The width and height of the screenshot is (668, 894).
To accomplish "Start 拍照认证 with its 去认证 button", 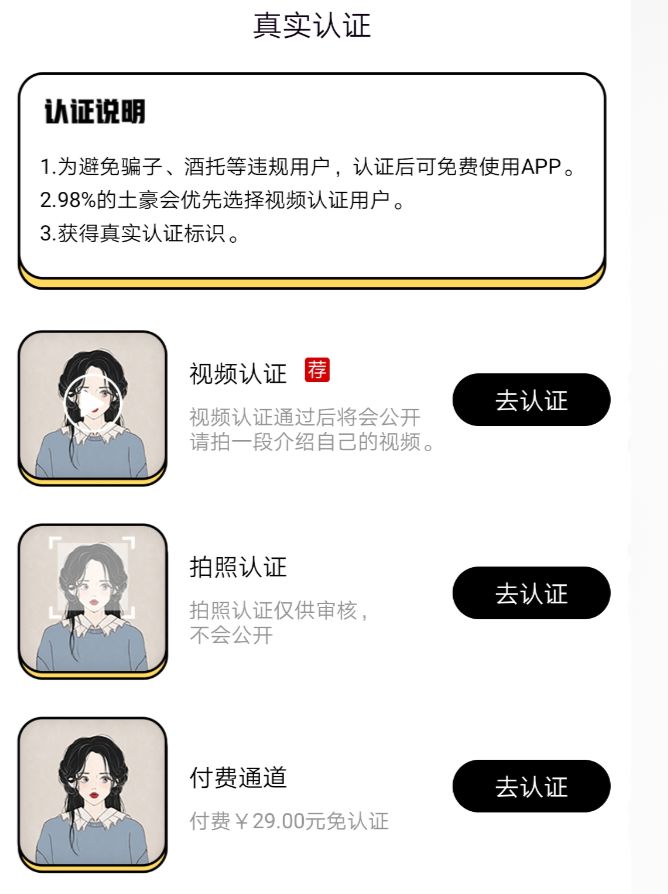I will (x=531, y=593).
